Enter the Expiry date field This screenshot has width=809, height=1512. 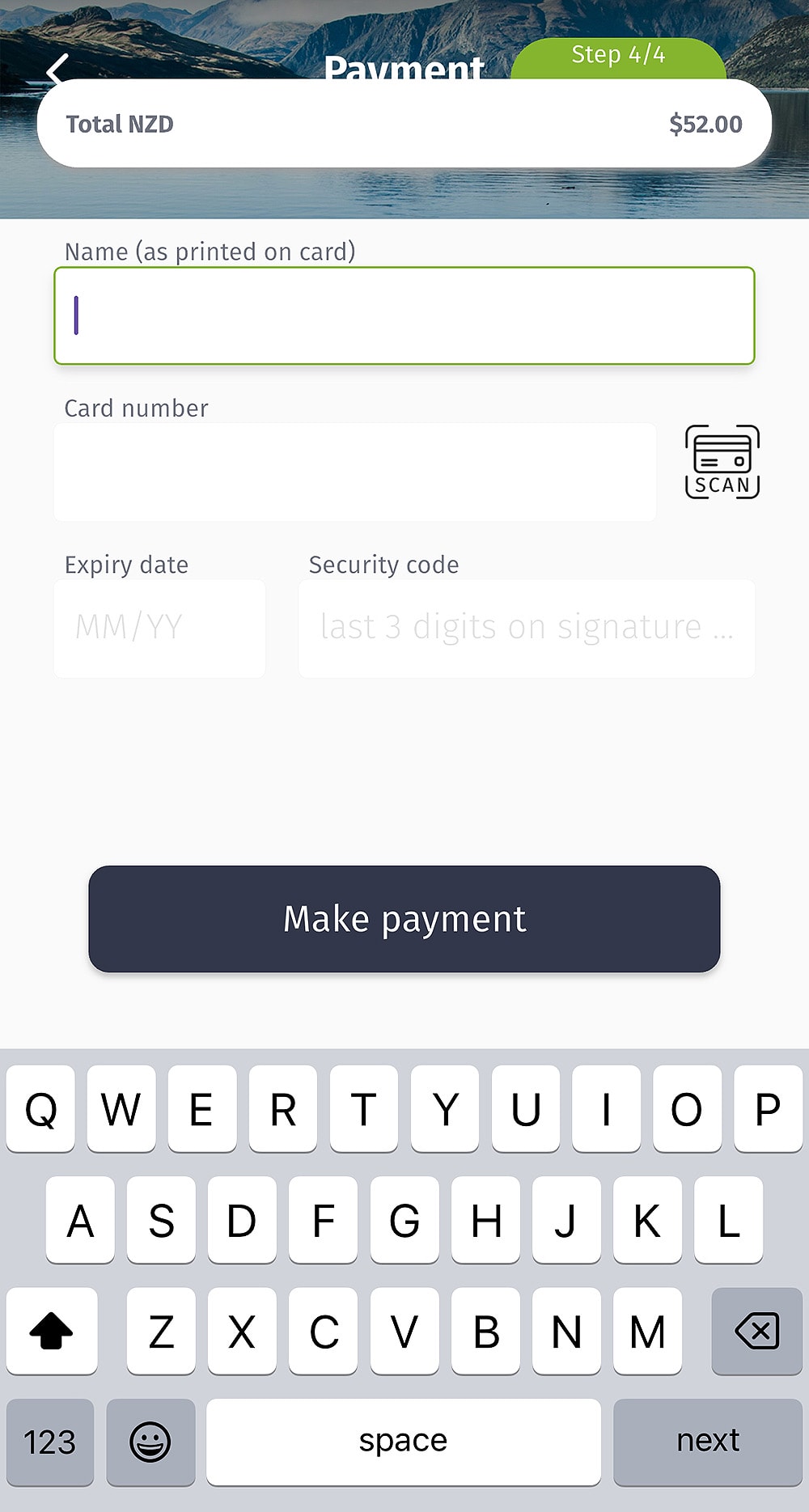click(160, 629)
